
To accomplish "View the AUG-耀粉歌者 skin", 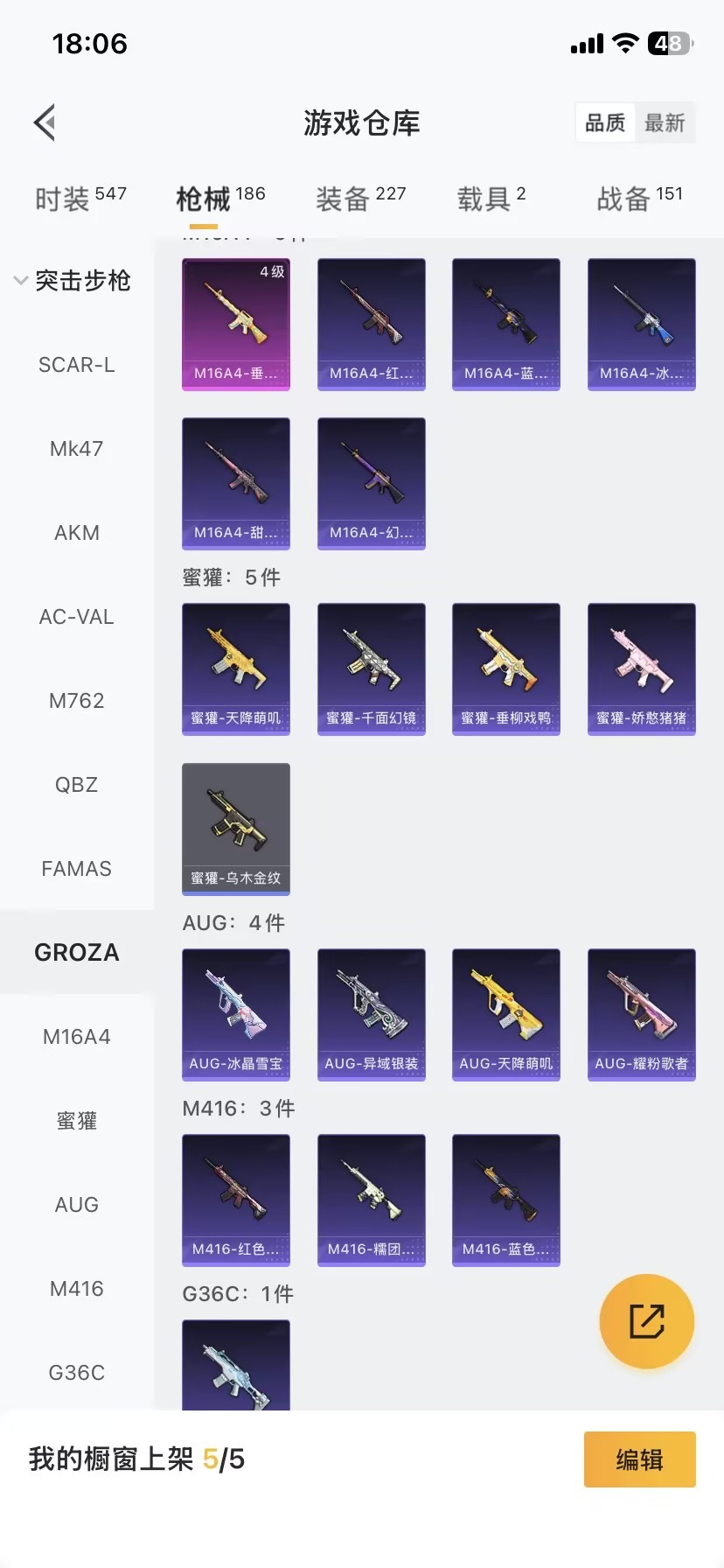I will pyautogui.click(x=641, y=1014).
